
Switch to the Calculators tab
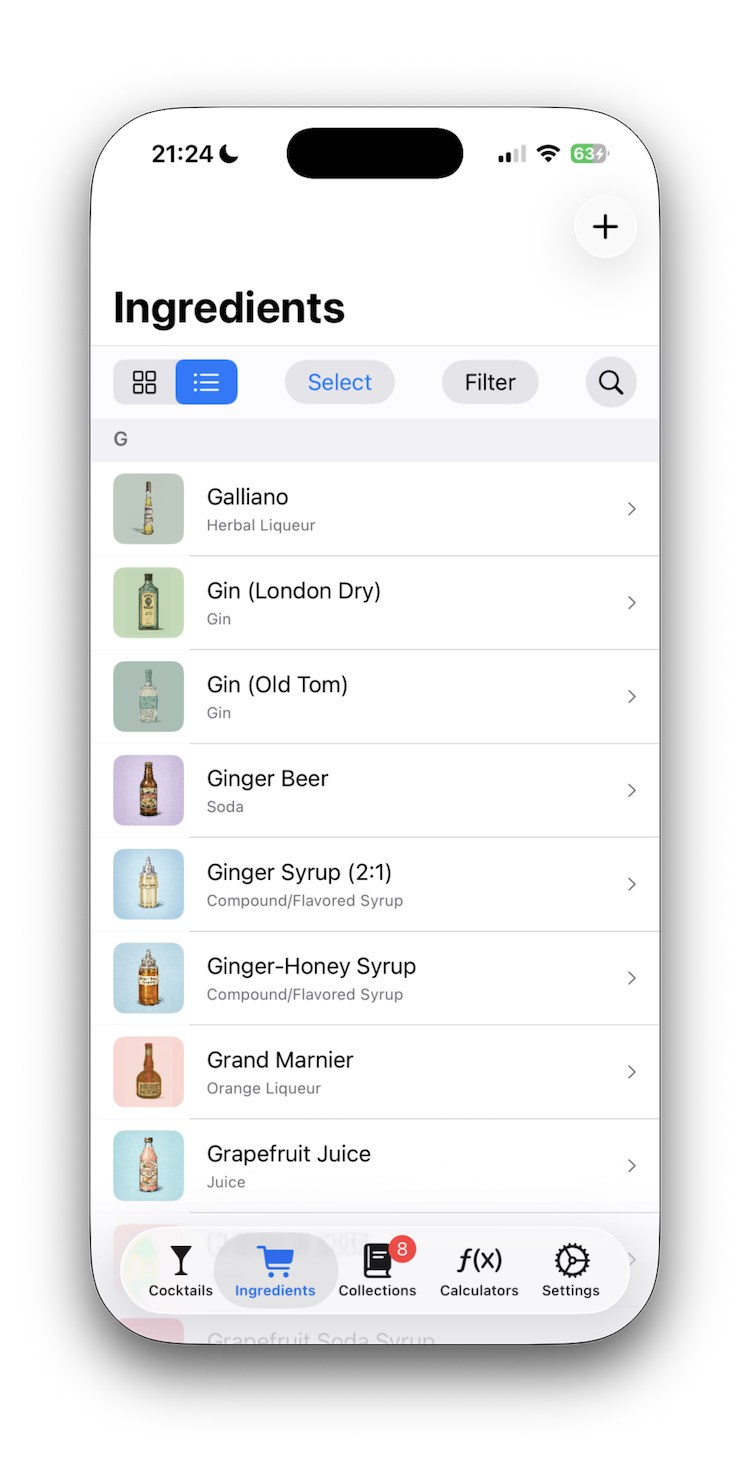(x=479, y=1271)
